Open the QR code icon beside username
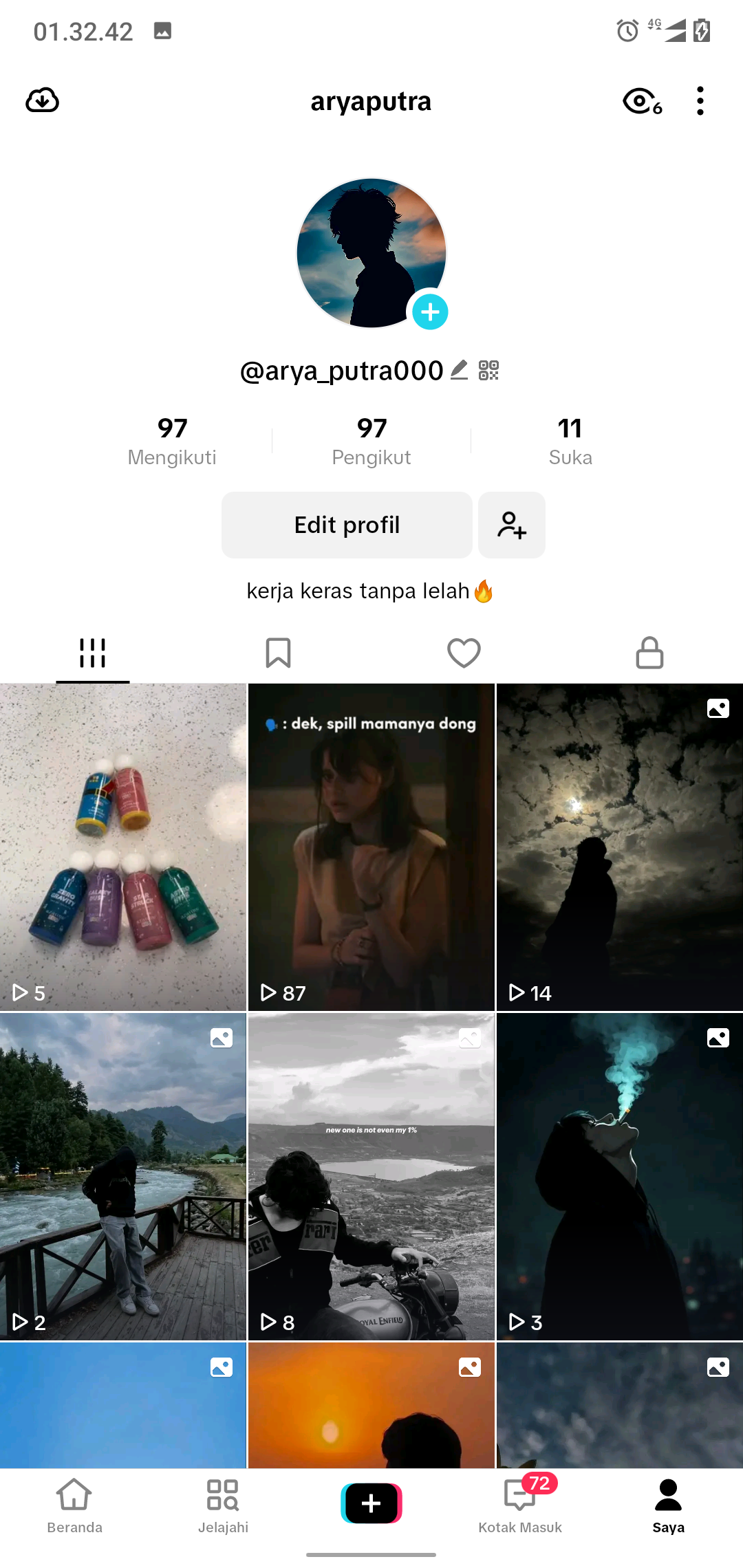The width and height of the screenshot is (743, 1568). [488, 370]
